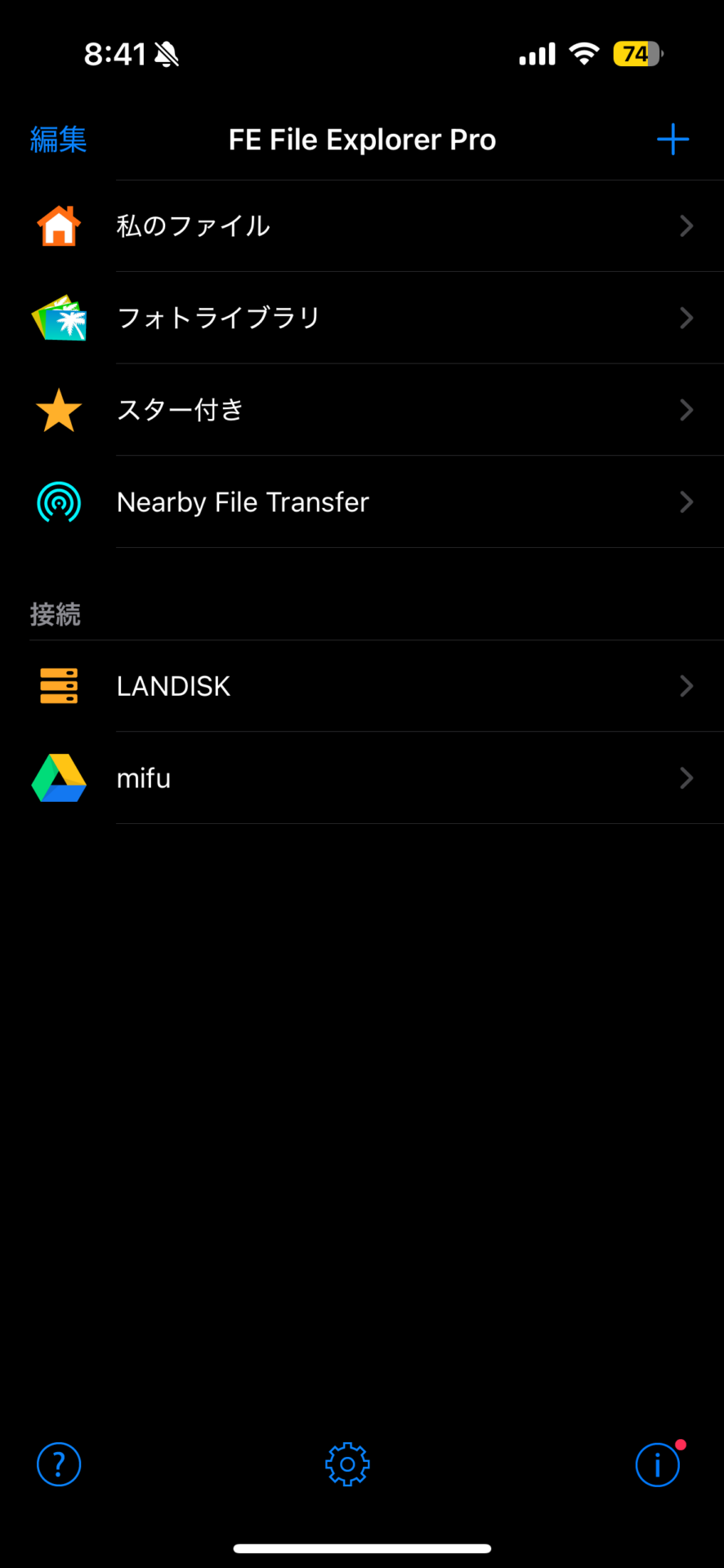This screenshot has height=1568, width=724.
Task: Open the info icon with red dot
Action: click(x=659, y=1464)
